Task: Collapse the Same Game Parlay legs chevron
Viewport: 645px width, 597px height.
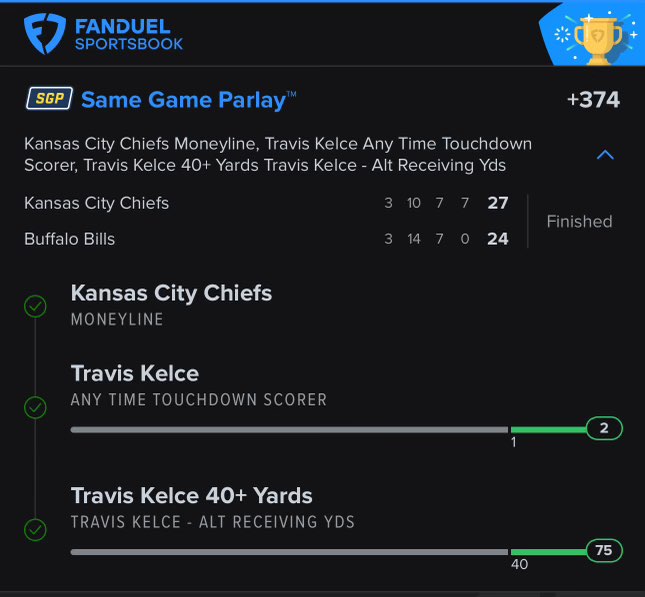Action: [x=605, y=155]
